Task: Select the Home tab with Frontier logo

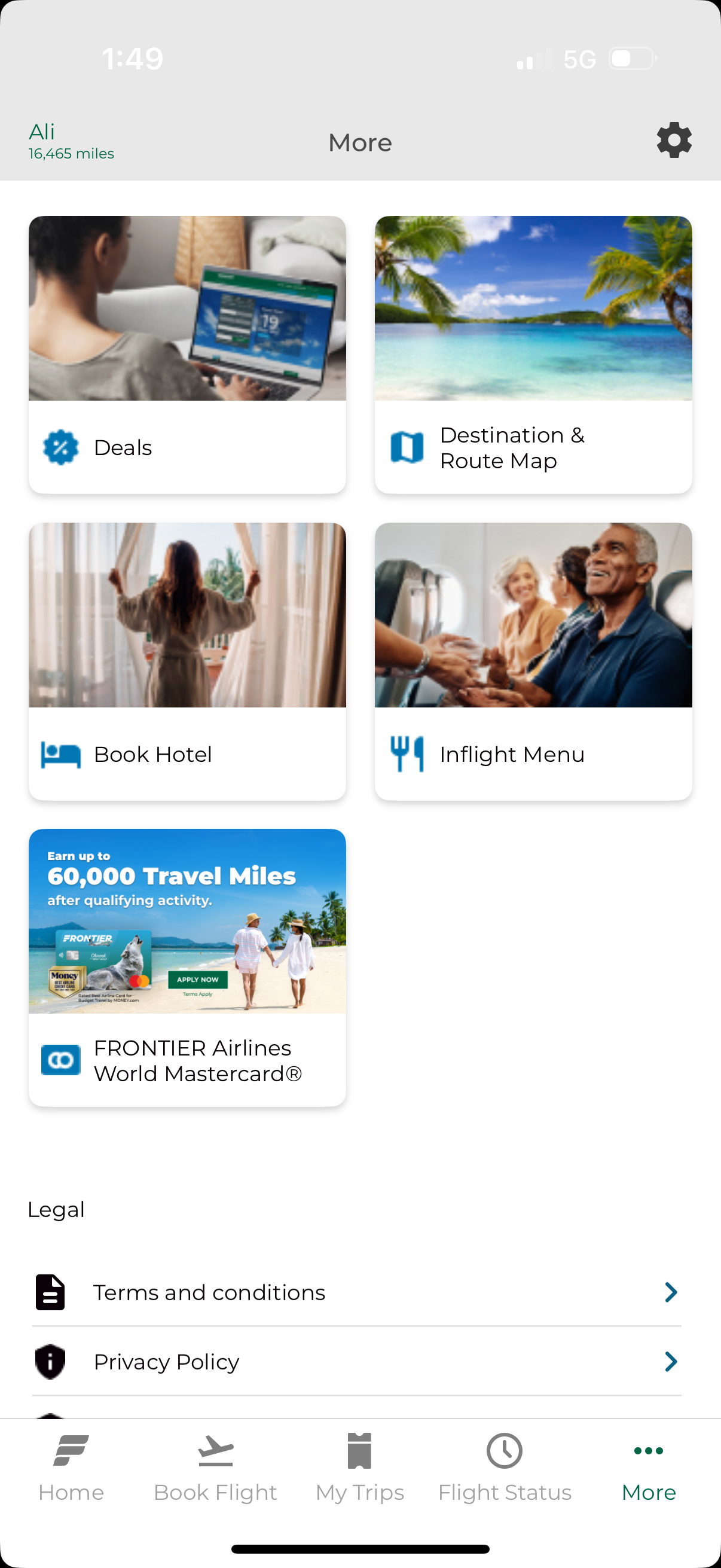Action: 71,1467
